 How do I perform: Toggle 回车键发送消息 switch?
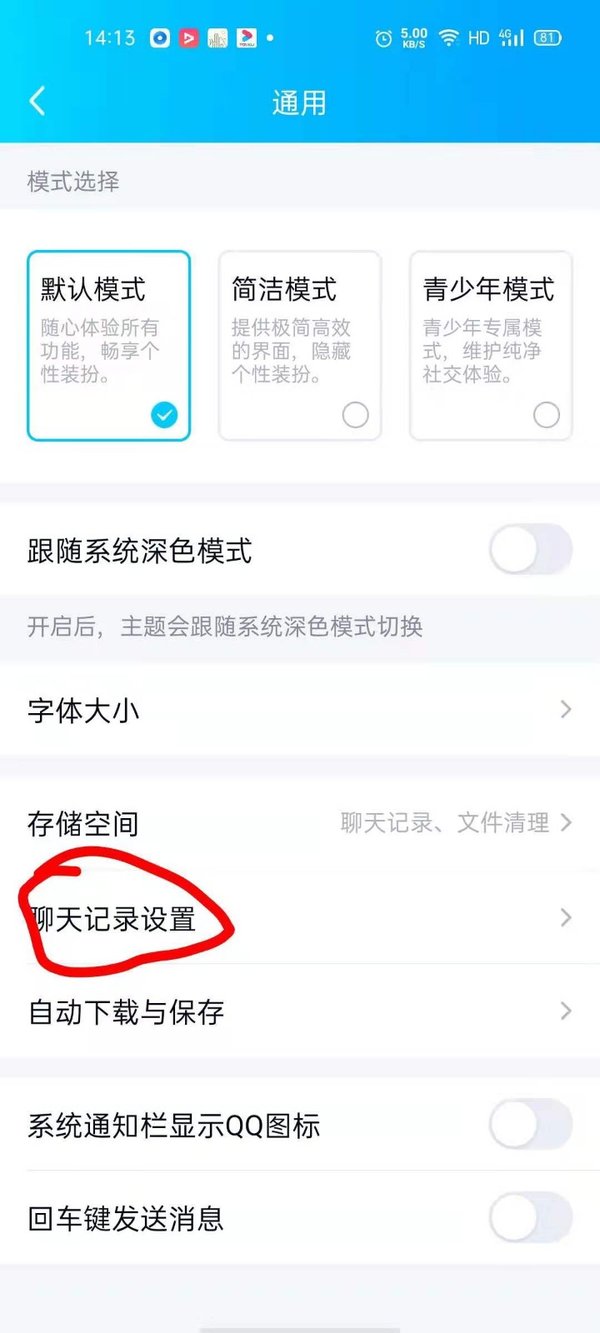pyautogui.click(x=530, y=1218)
